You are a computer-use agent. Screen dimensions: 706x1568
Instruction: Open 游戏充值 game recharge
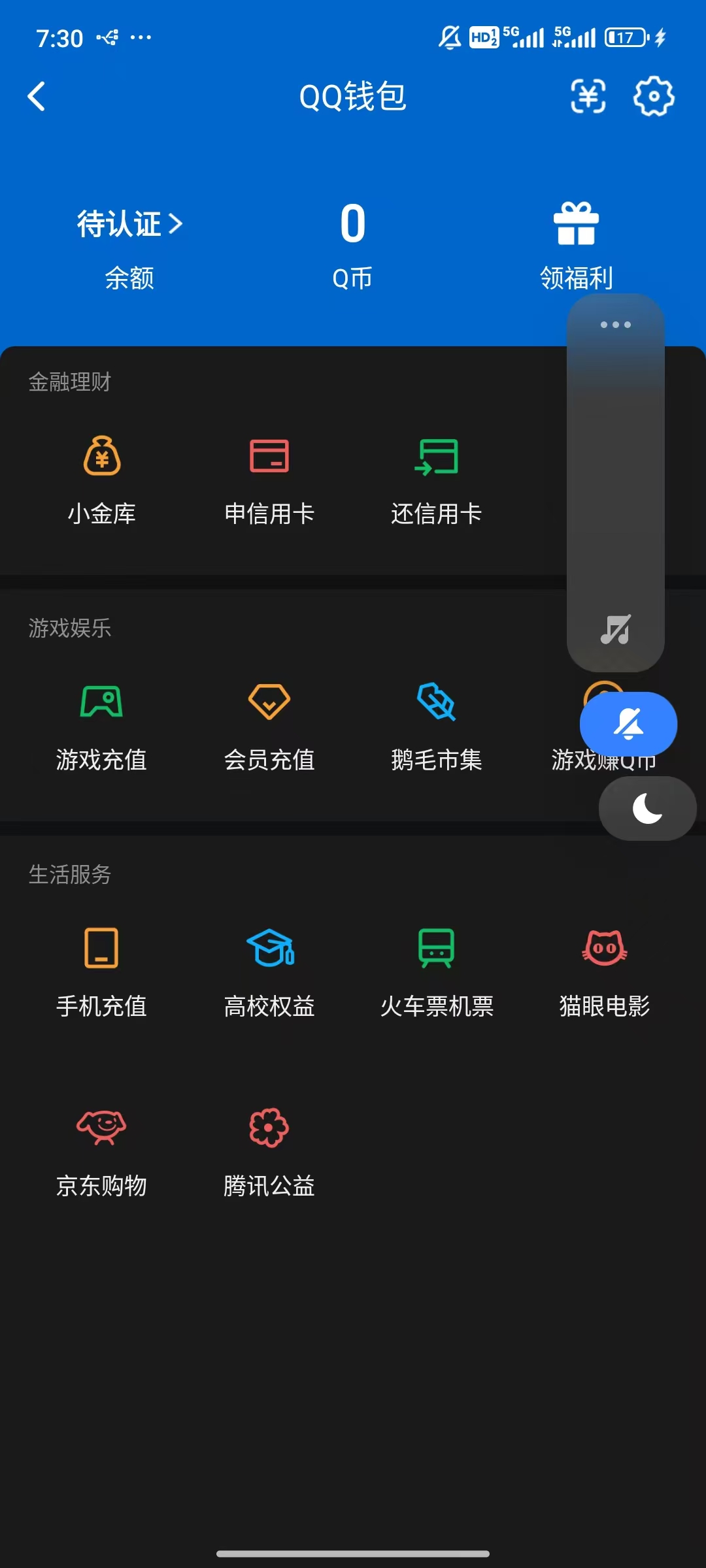(x=103, y=725)
